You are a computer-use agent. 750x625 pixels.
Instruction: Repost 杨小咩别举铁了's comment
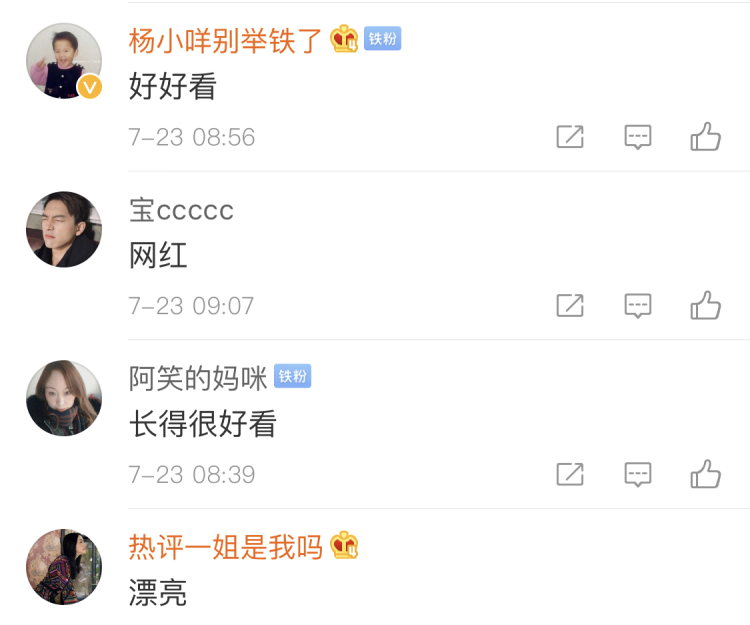pyautogui.click(x=570, y=137)
